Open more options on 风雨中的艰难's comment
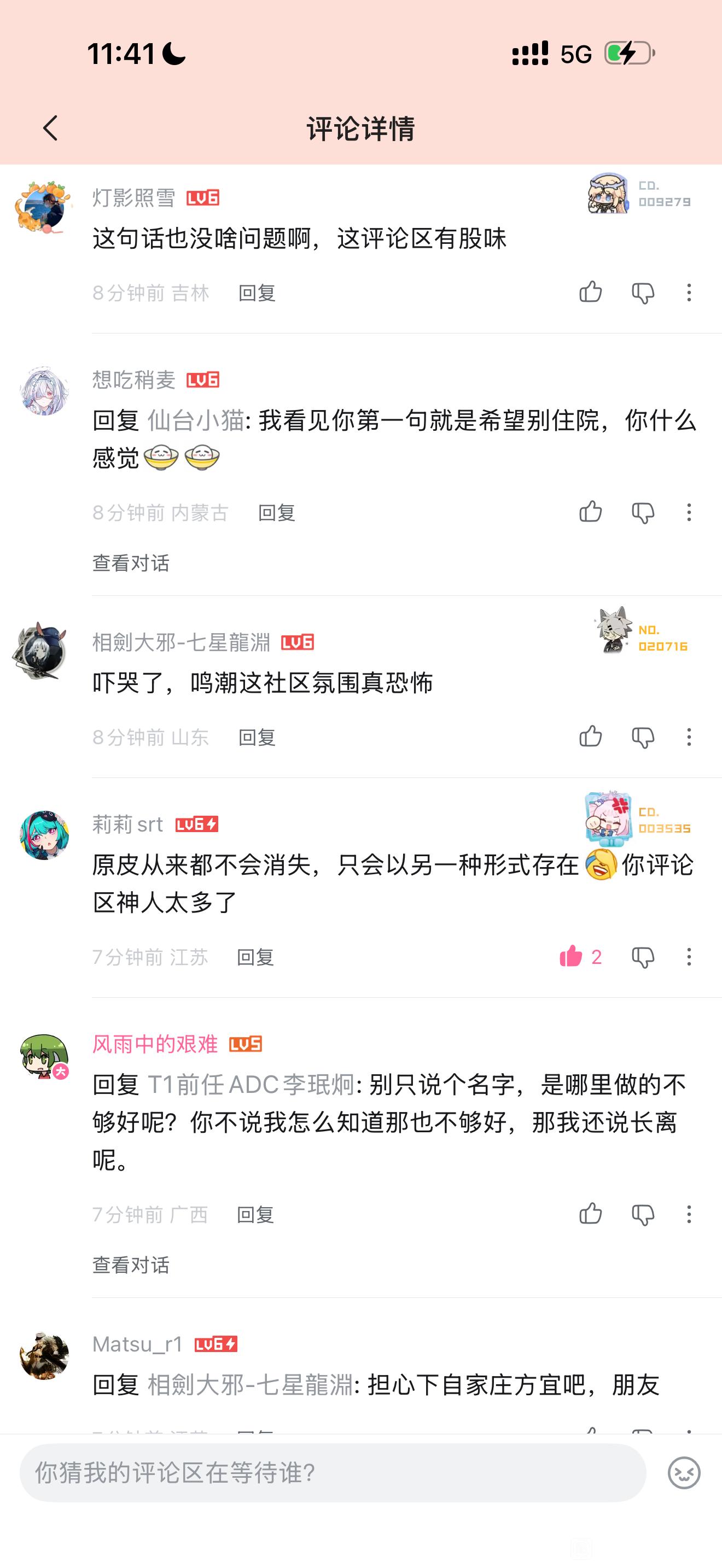This screenshot has width=722, height=1568. [689, 1214]
